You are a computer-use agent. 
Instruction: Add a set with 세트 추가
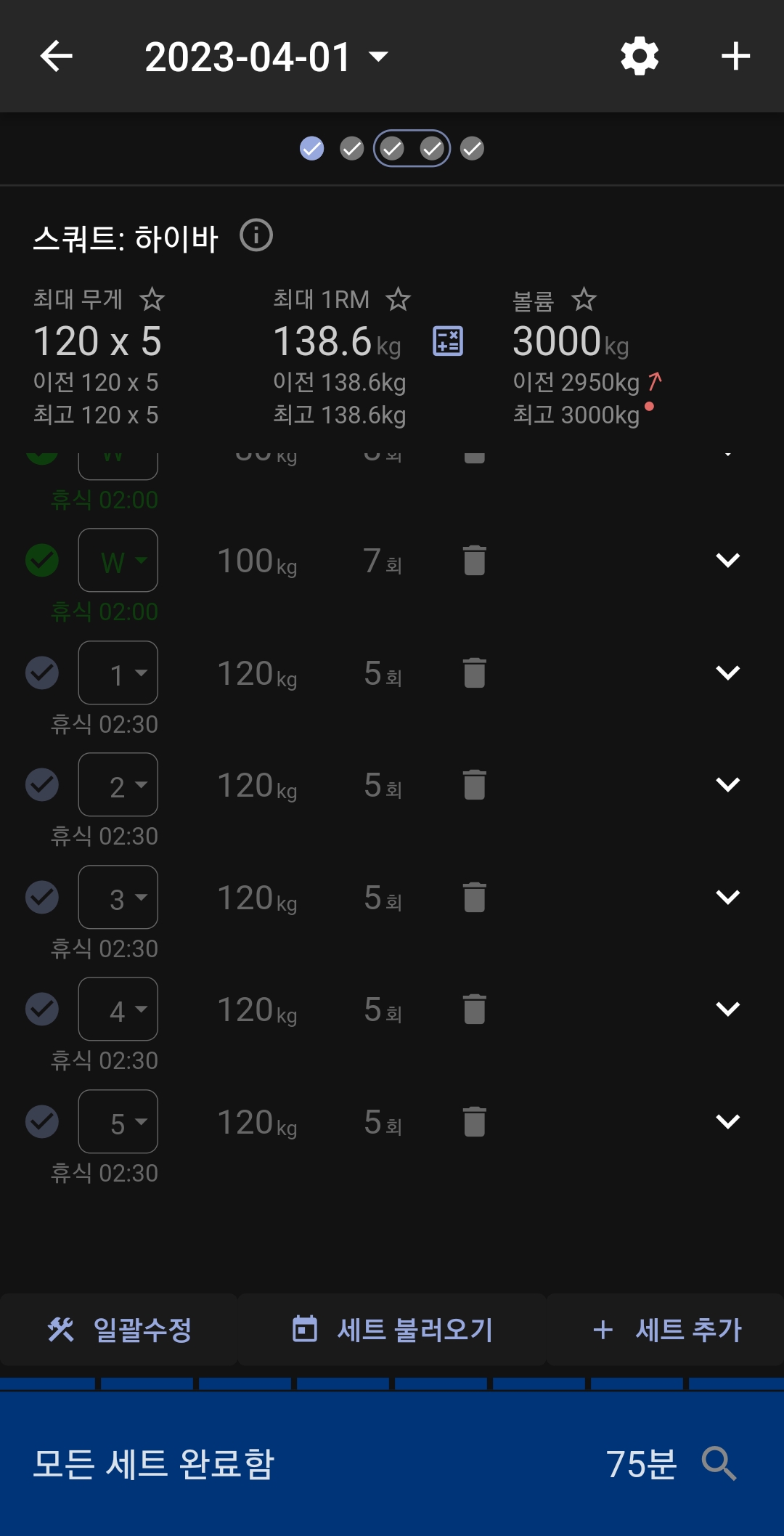pos(666,1330)
